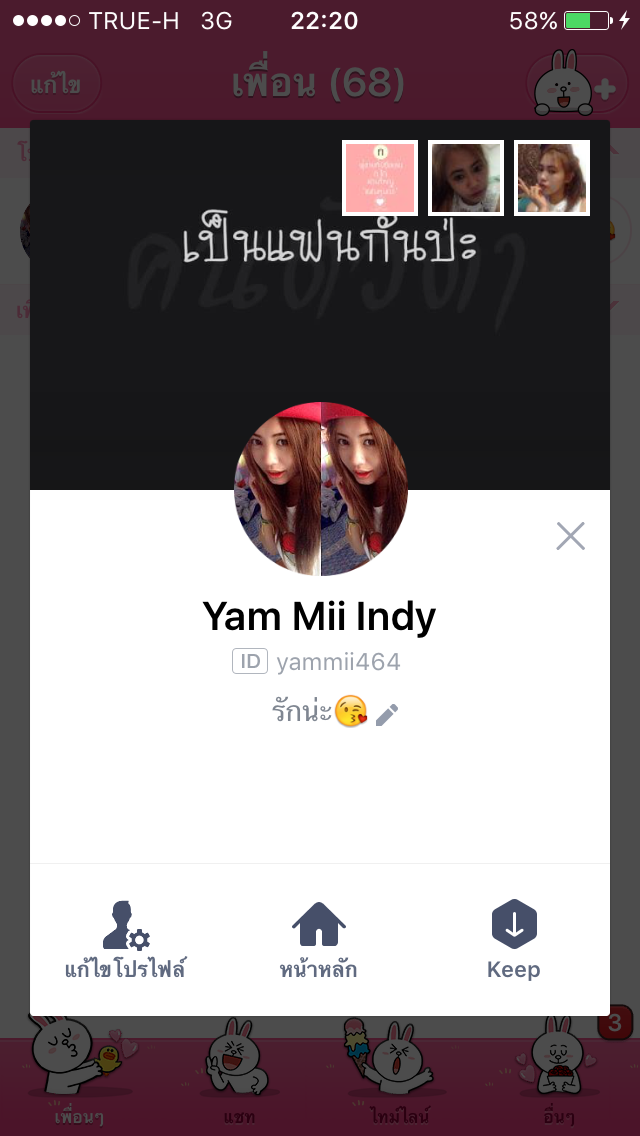
Task: Open แก้ไขโปรไฟล์ profile settings
Action: 126,938
